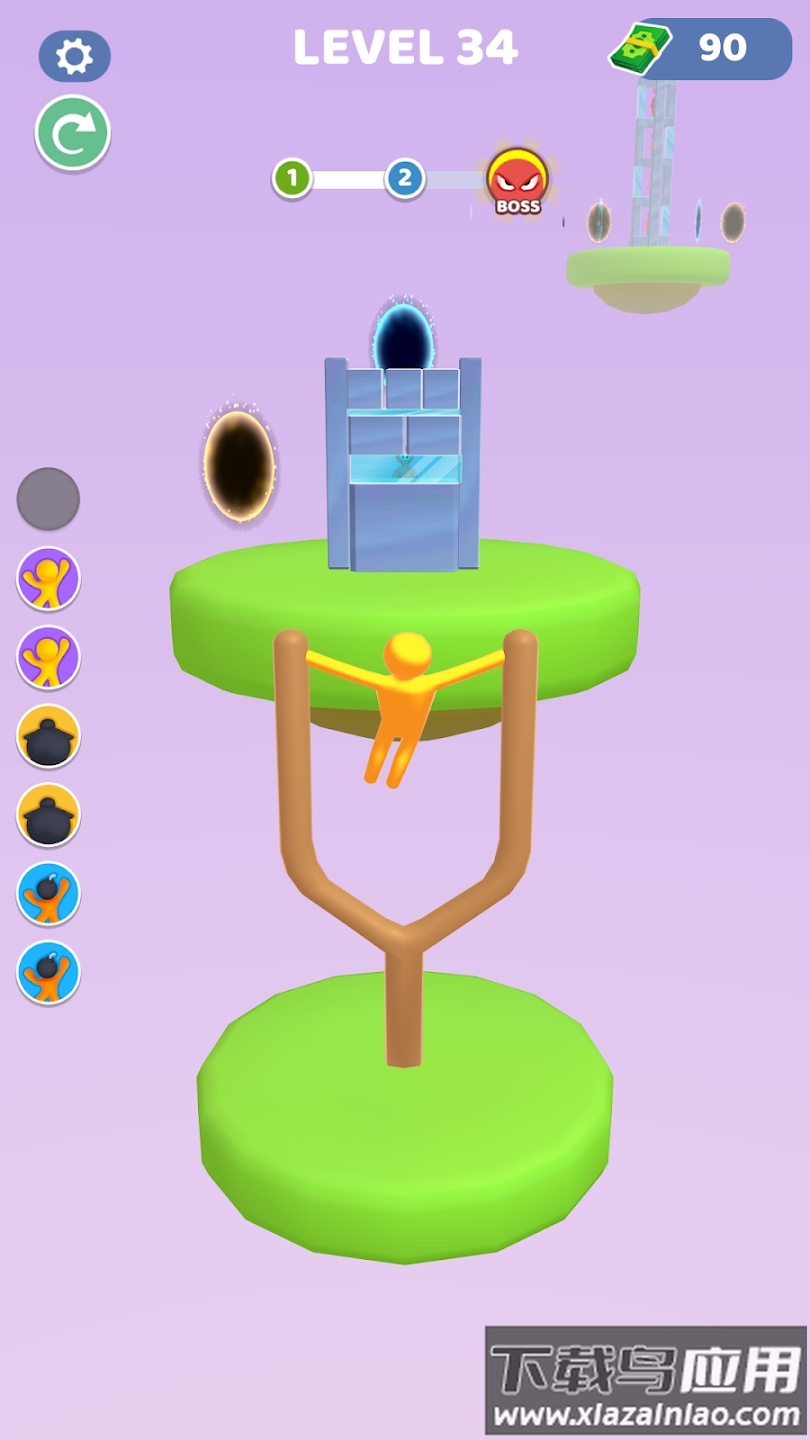Restart the level with the green arrow button

[73, 133]
